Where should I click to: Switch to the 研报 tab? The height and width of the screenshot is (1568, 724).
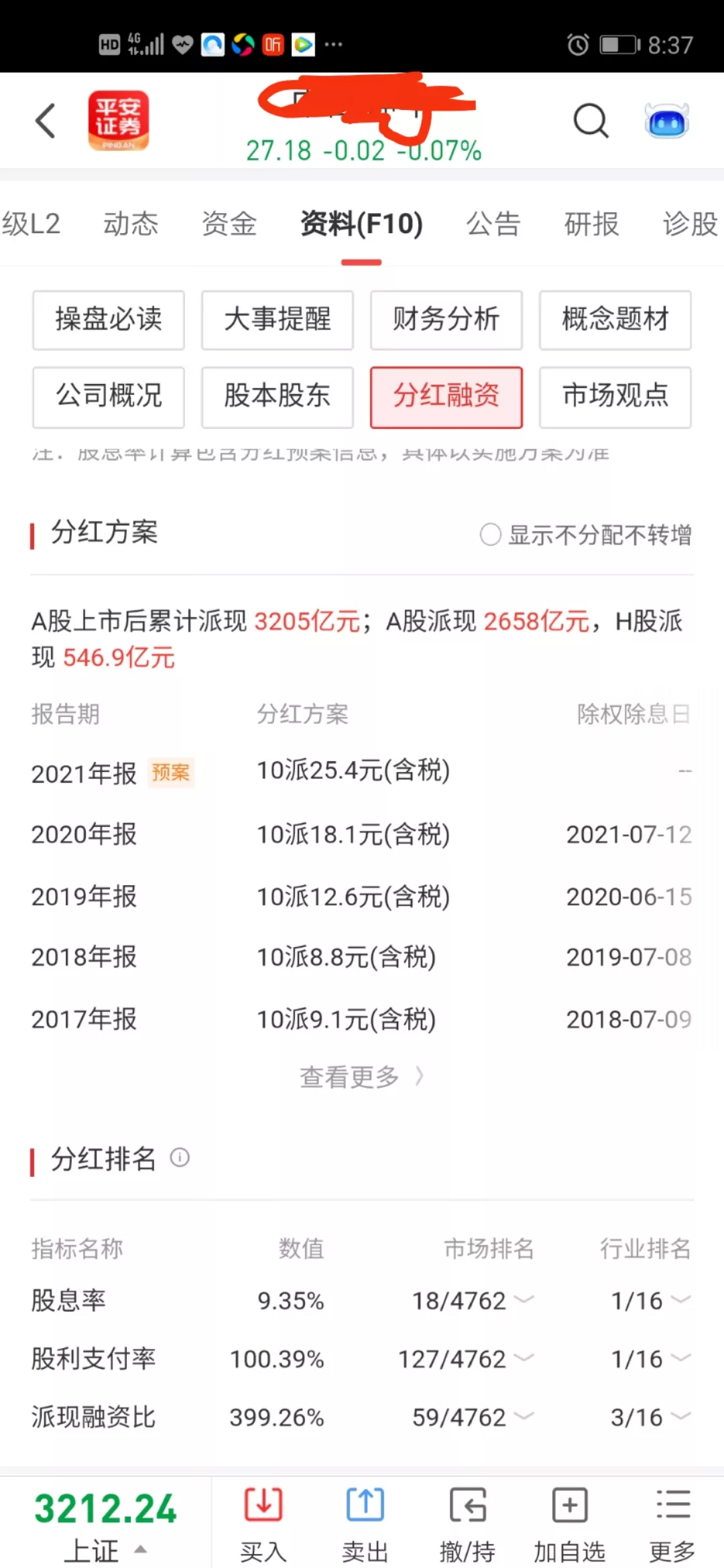591,224
